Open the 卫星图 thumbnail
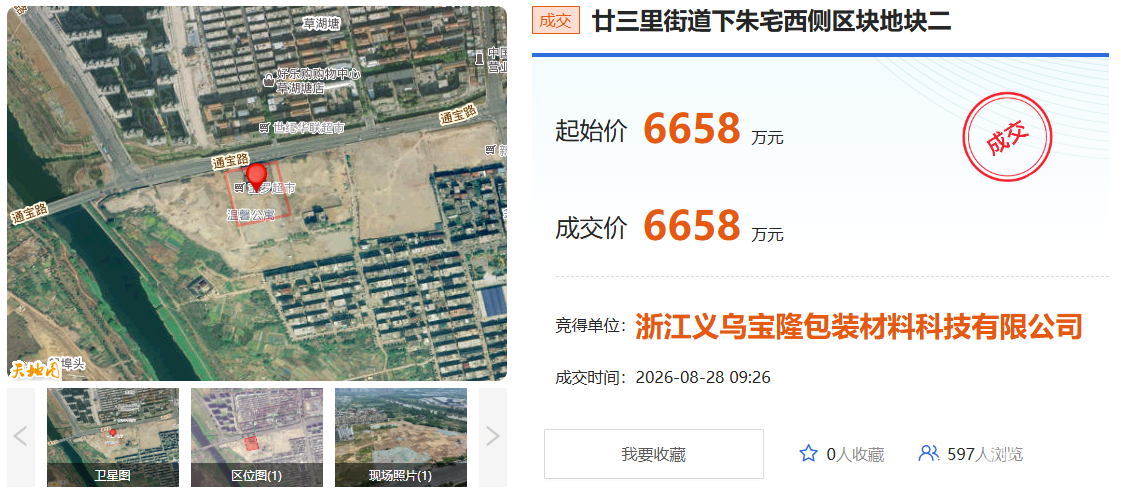 (113, 437)
